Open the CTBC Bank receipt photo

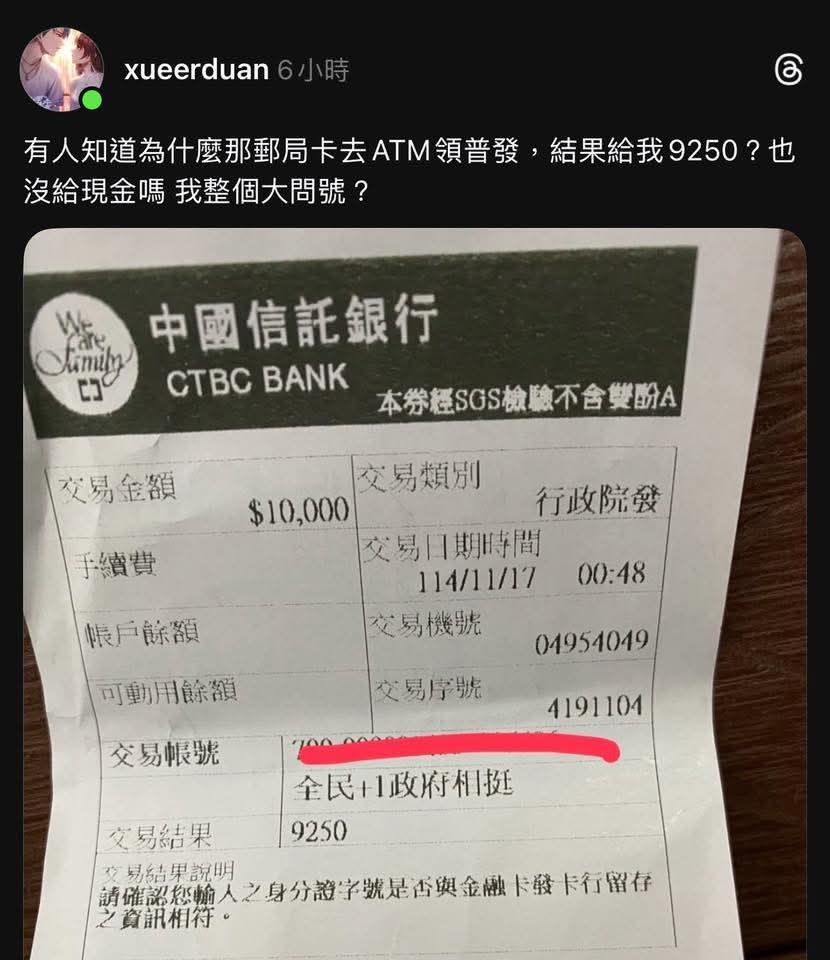415,590
